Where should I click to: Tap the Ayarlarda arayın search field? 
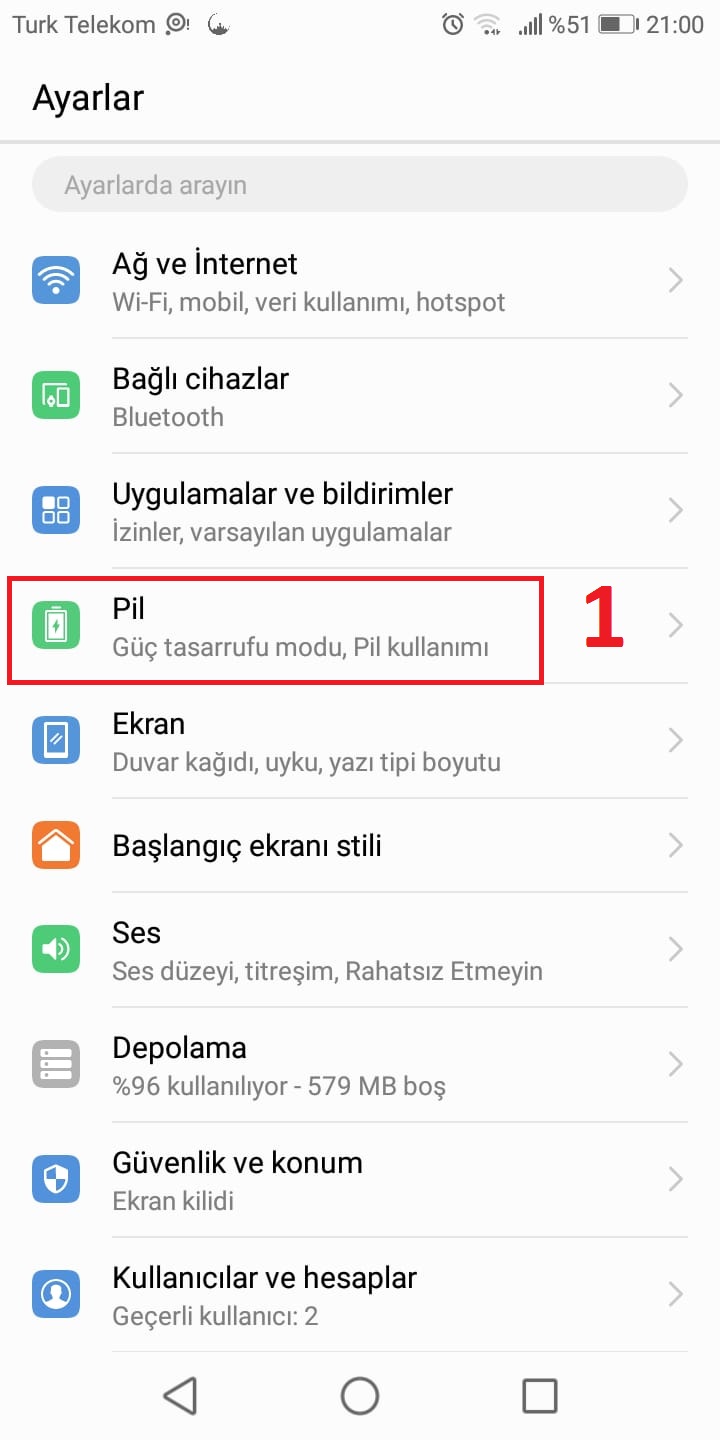tap(360, 185)
